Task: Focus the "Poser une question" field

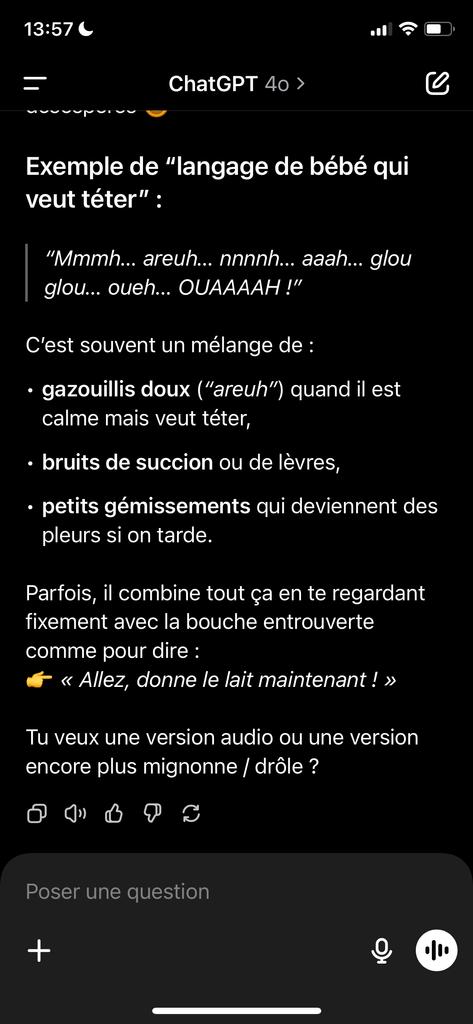Action: click(x=236, y=892)
